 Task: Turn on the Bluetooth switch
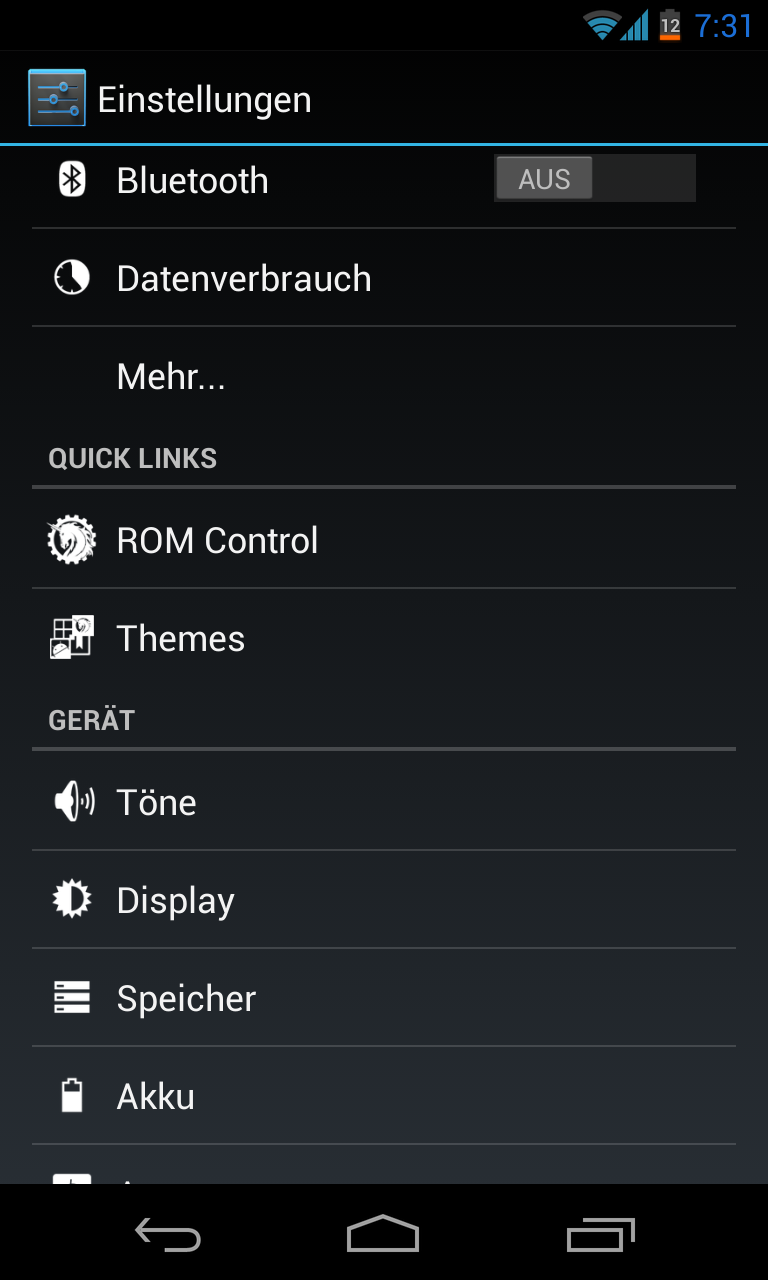click(595, 179)
